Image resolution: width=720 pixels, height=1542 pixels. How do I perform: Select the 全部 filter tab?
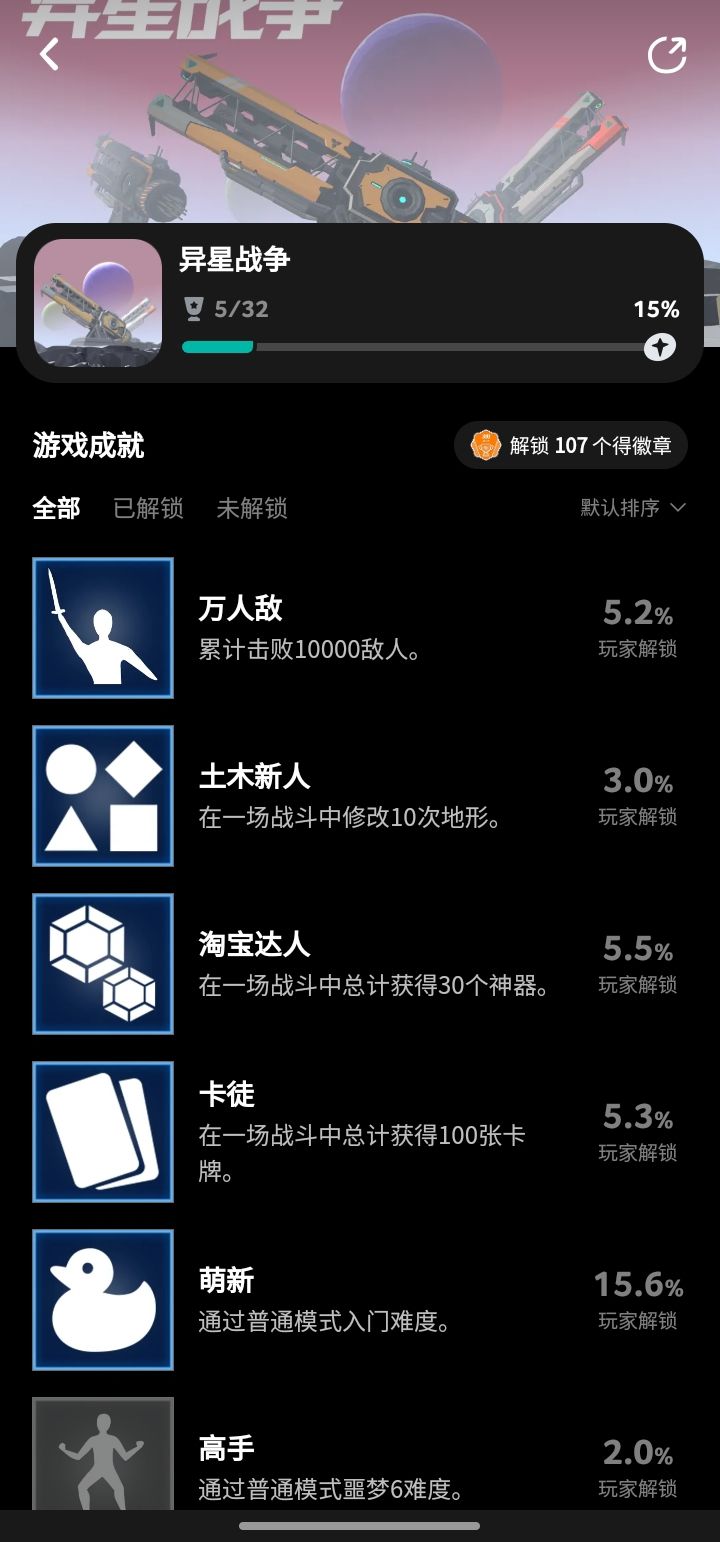(55, 508)
